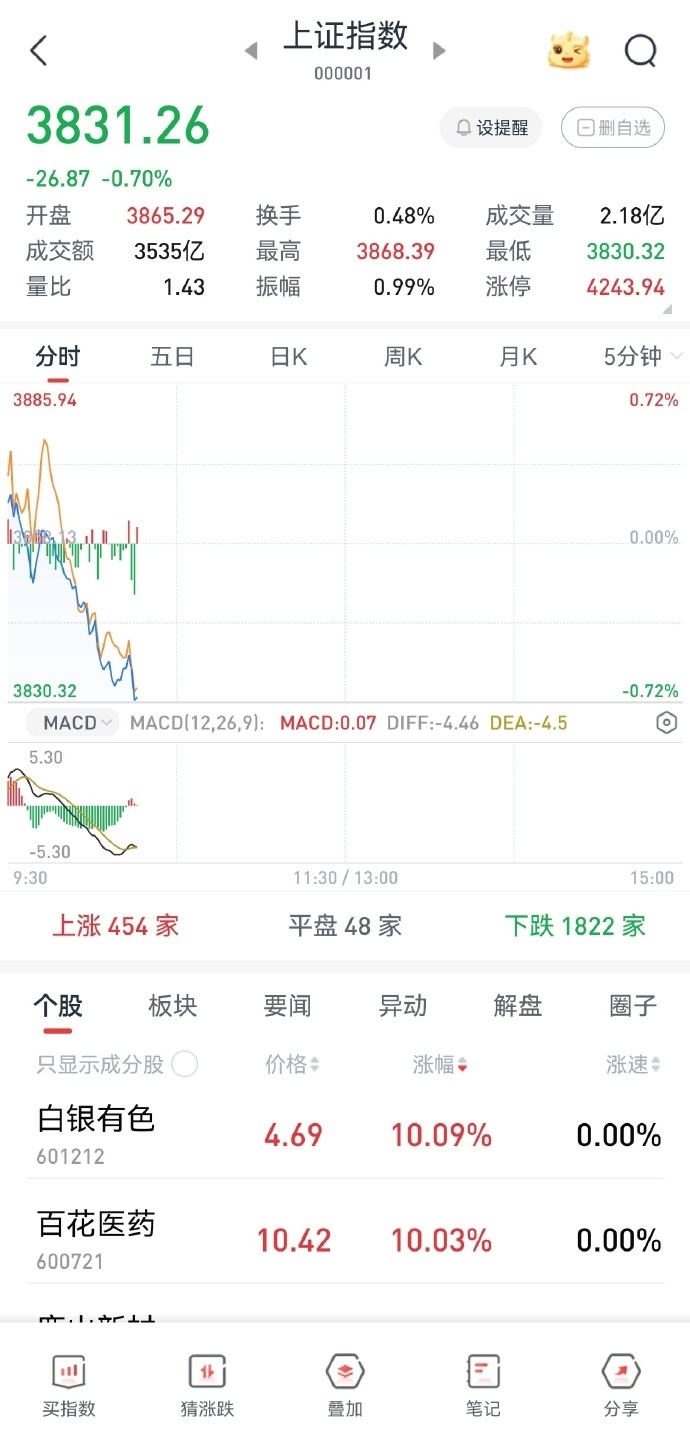690x1429 pixels.
Task: Switch chart to 五日 view
Action: click(x=172, y=357)
